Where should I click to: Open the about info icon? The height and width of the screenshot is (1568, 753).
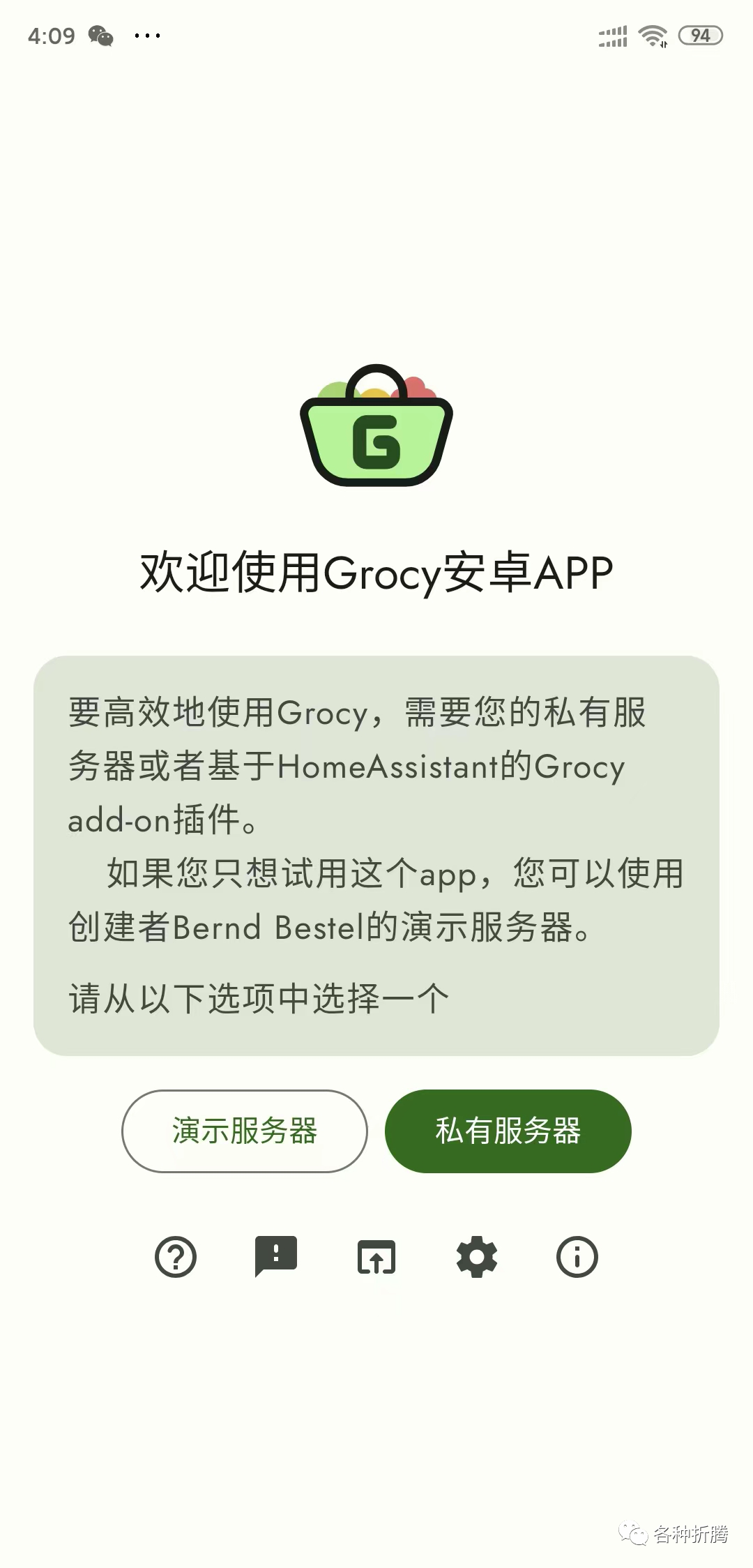click(x=577, y=1256)
